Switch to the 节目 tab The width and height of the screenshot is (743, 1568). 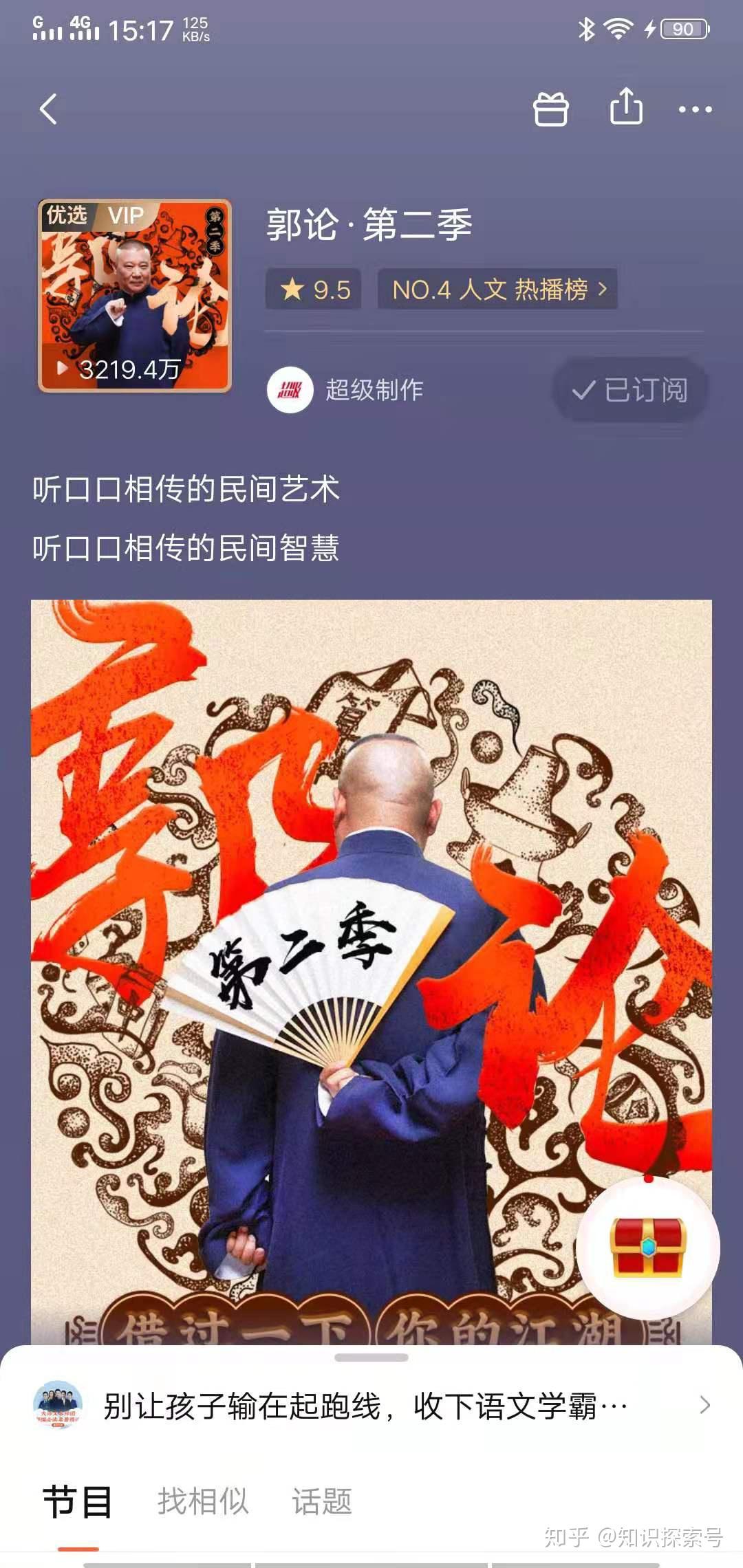tap(78, 1502)
